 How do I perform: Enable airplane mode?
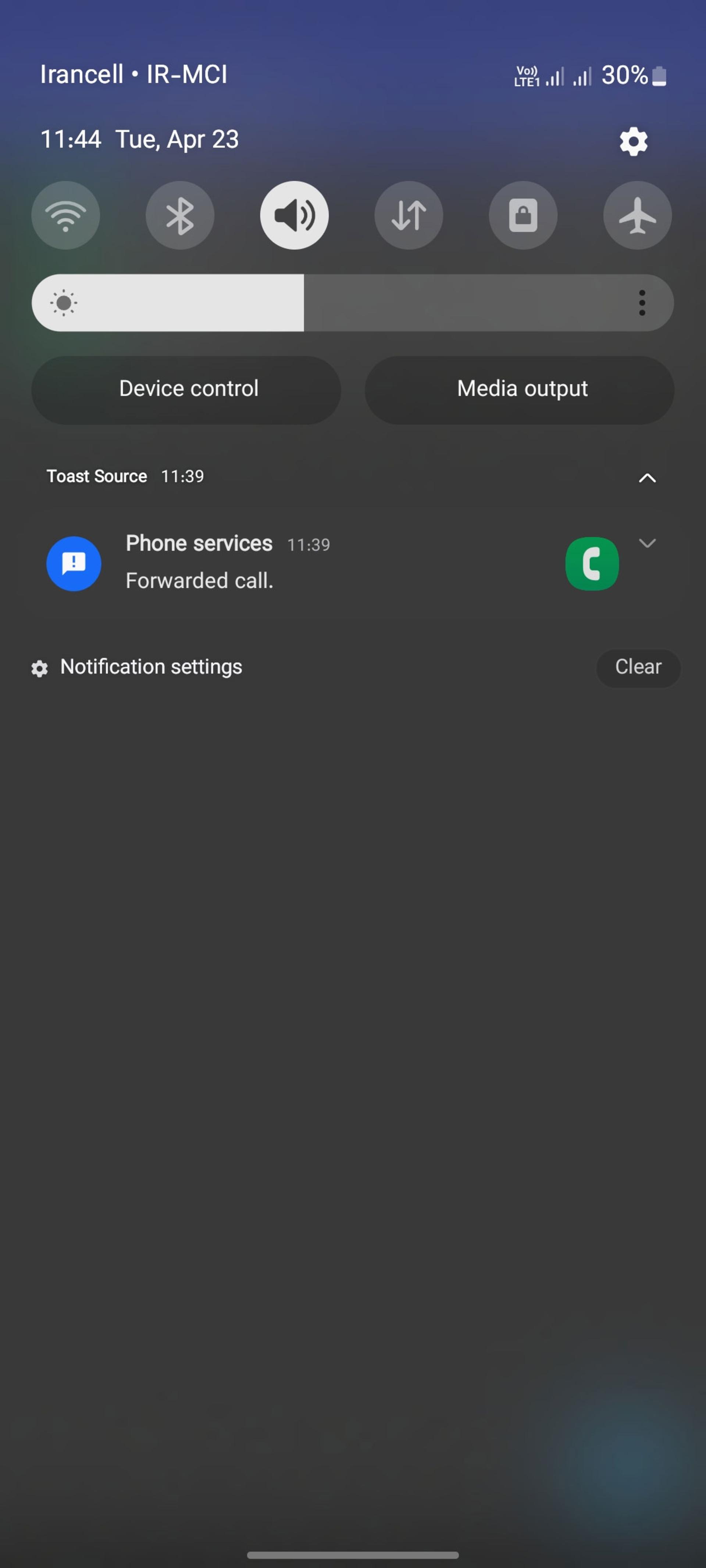pyautogui.click(x=637, y=215)
